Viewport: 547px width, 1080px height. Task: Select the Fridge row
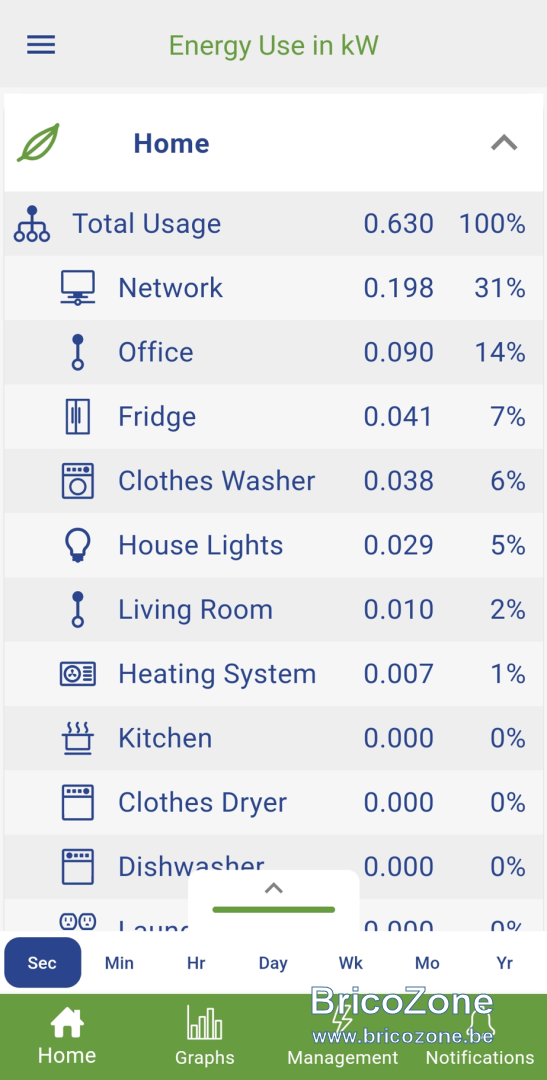274,417
